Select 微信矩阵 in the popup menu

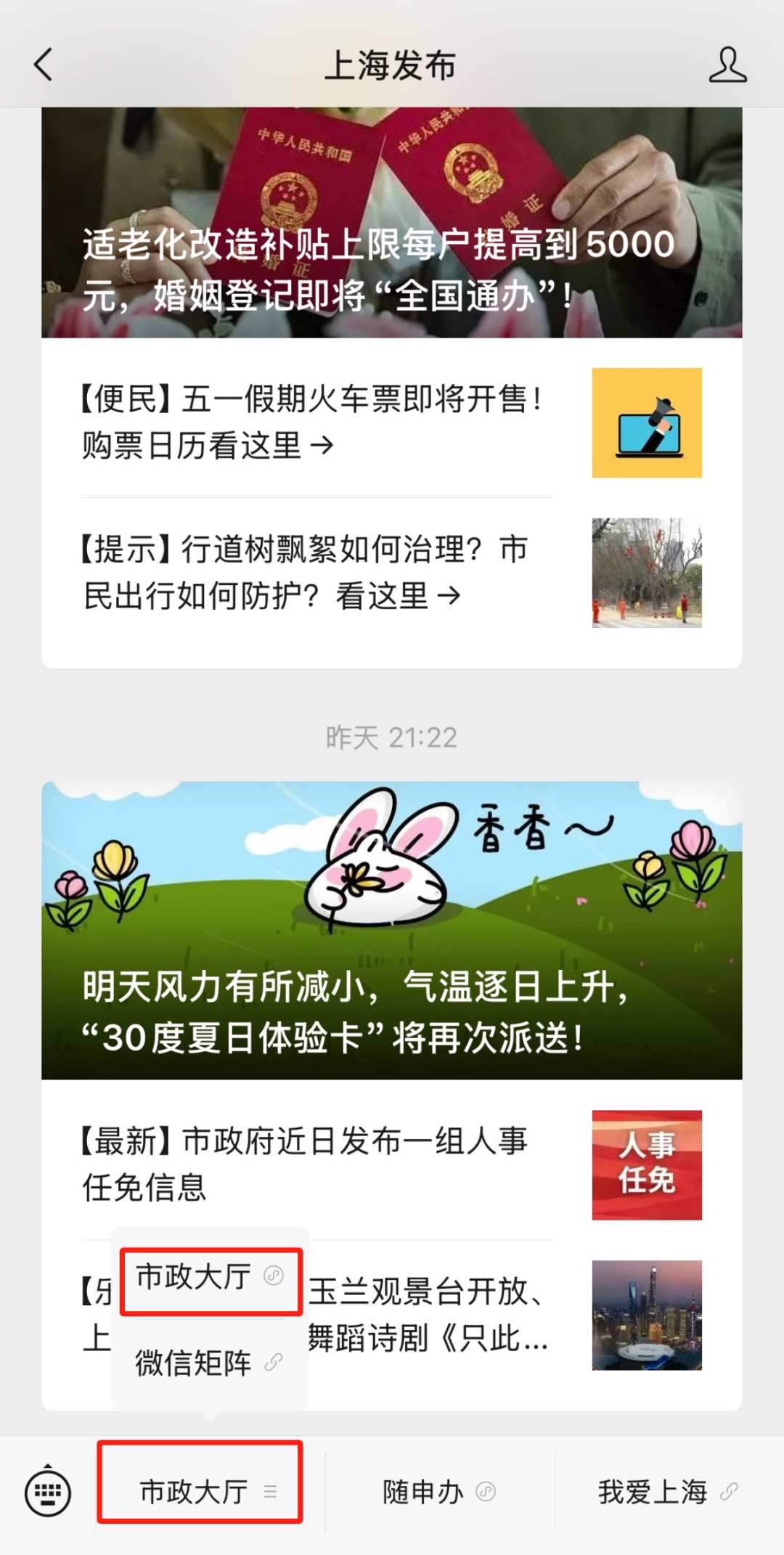coord(210,1363)
